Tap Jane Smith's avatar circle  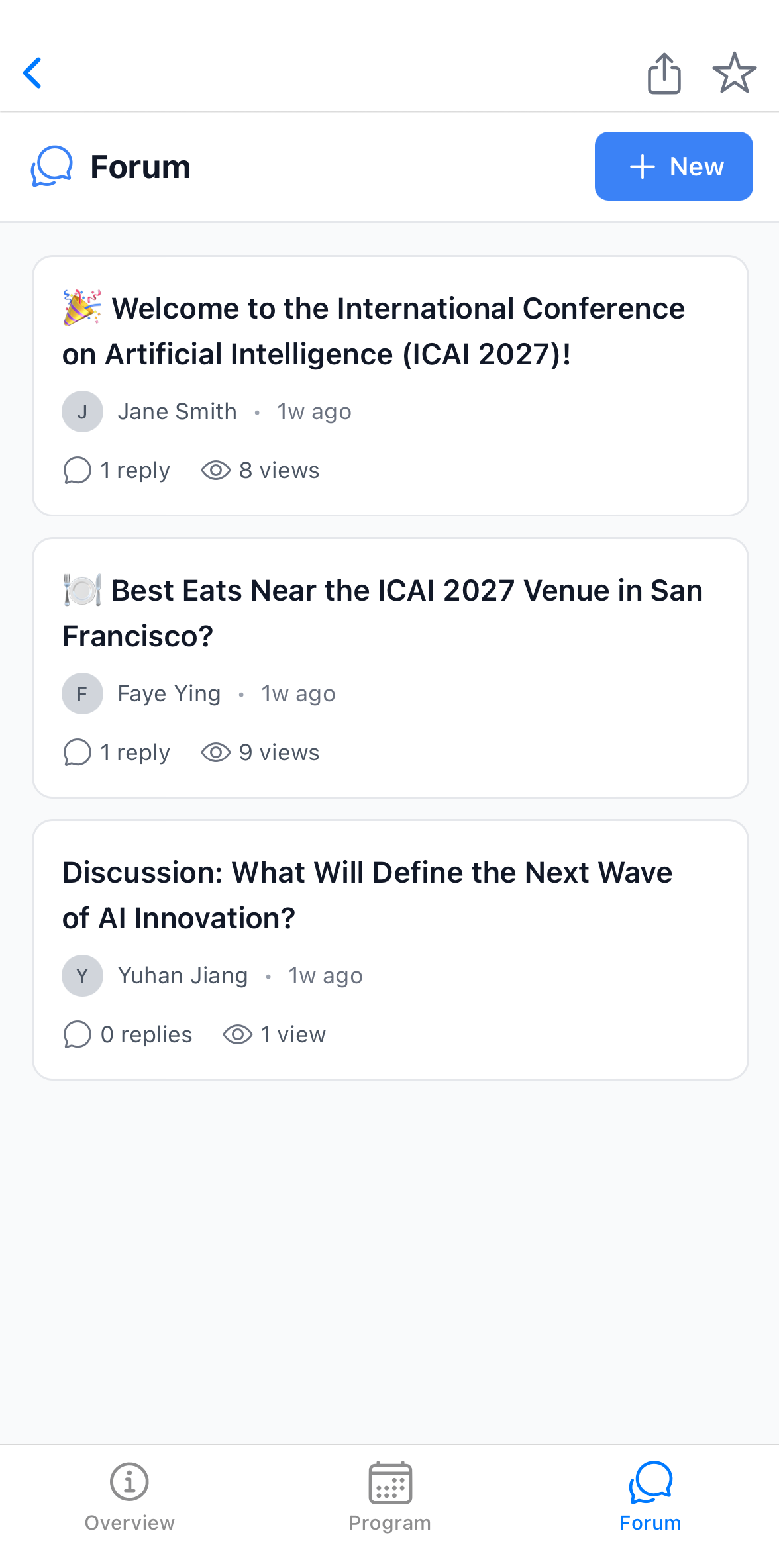tap(82, 411)
